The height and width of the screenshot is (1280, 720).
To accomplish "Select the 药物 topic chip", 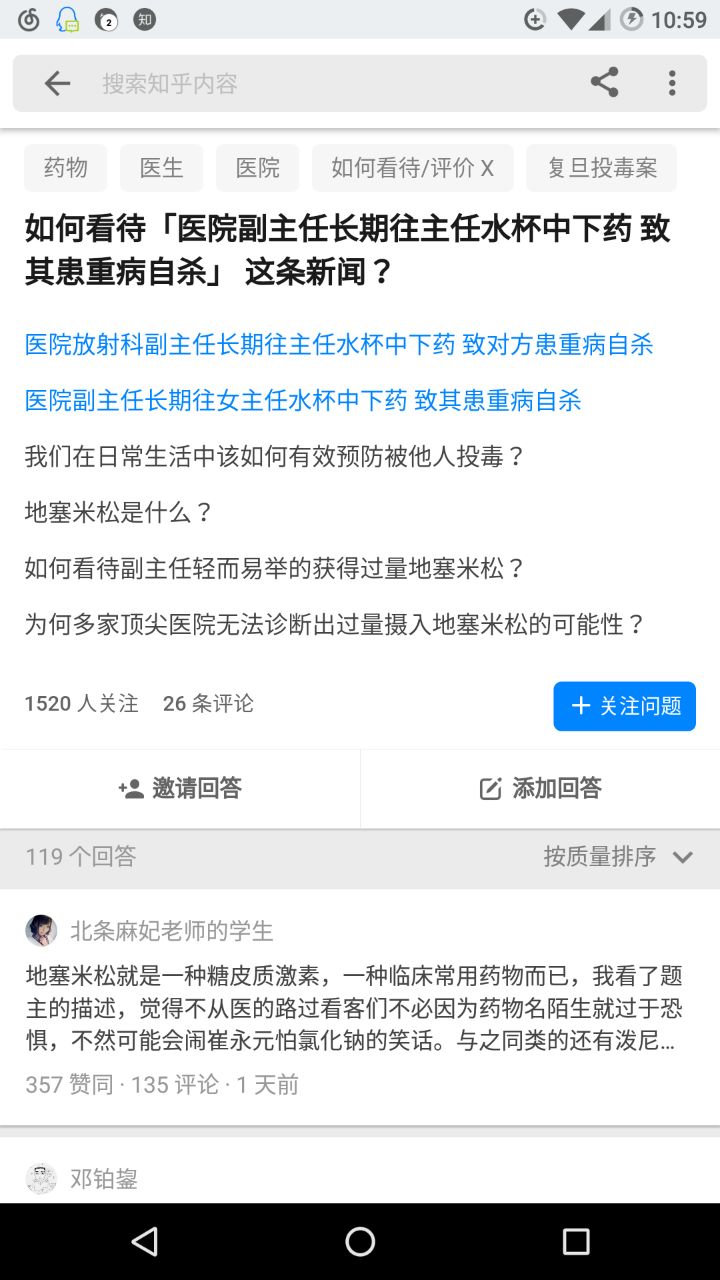I will click(x=66, y=168).
